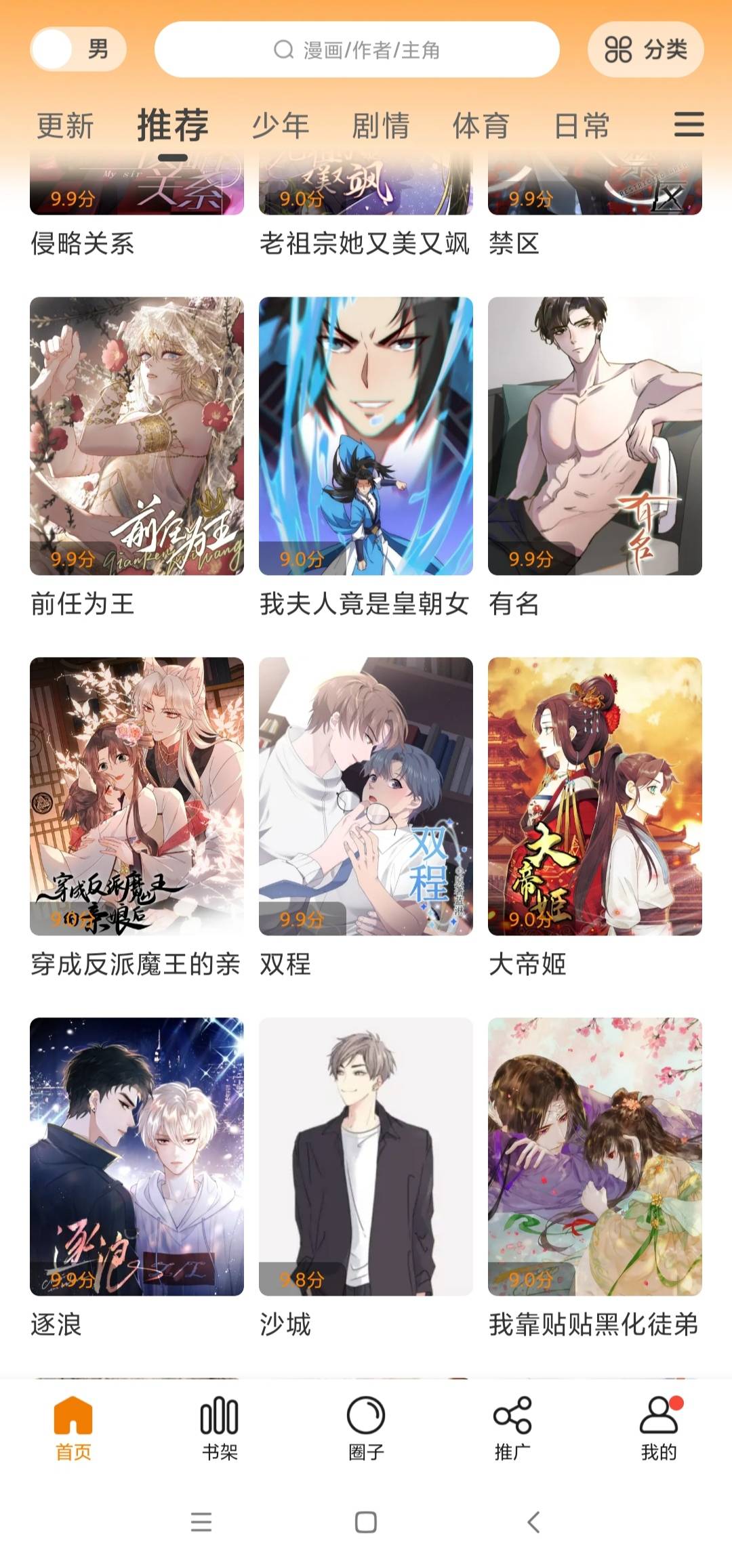Open the 分类 categories button
This screenshot has height=1568, width=732.
645,49
